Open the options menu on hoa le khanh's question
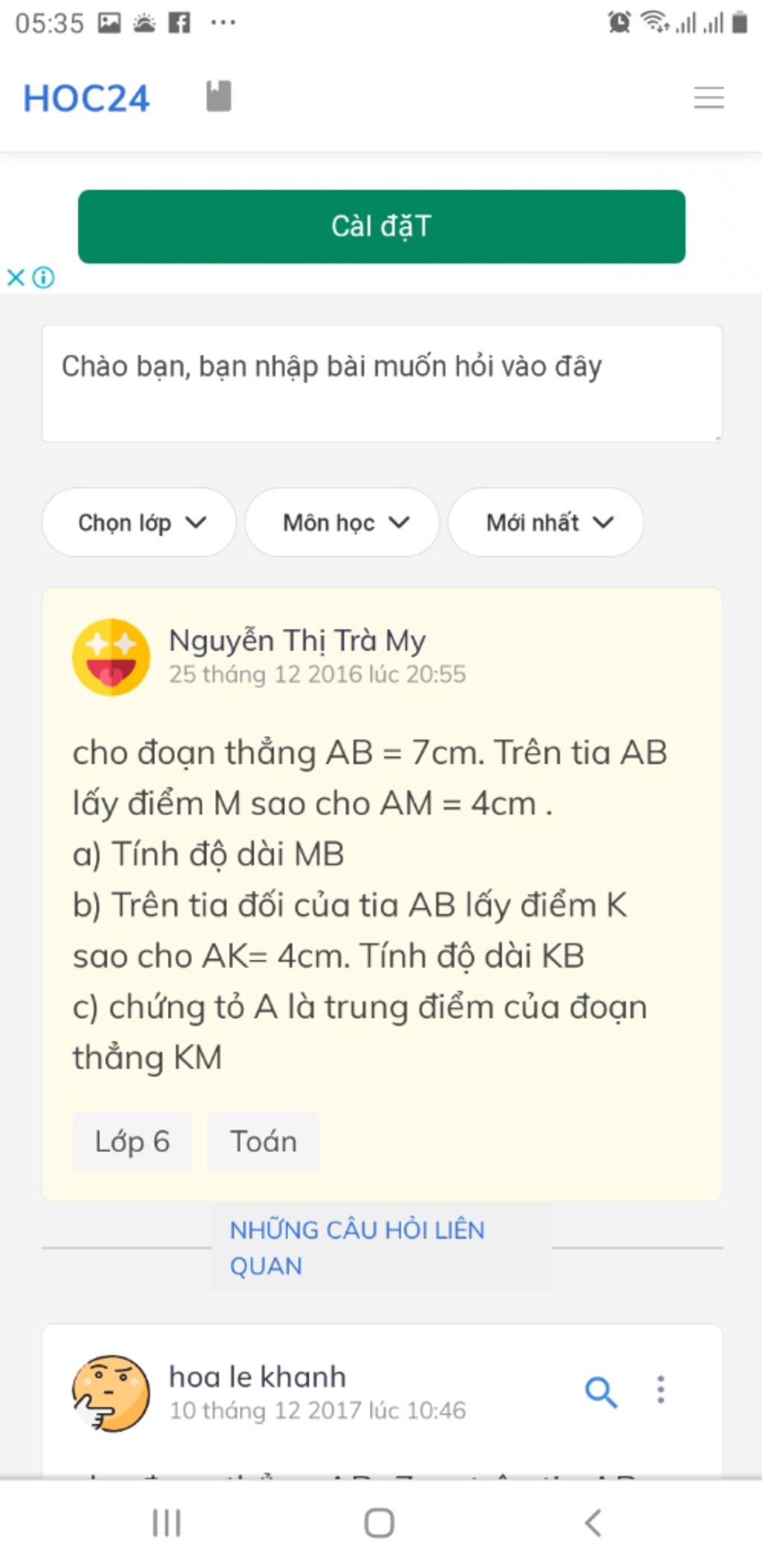 point(660,1390)
